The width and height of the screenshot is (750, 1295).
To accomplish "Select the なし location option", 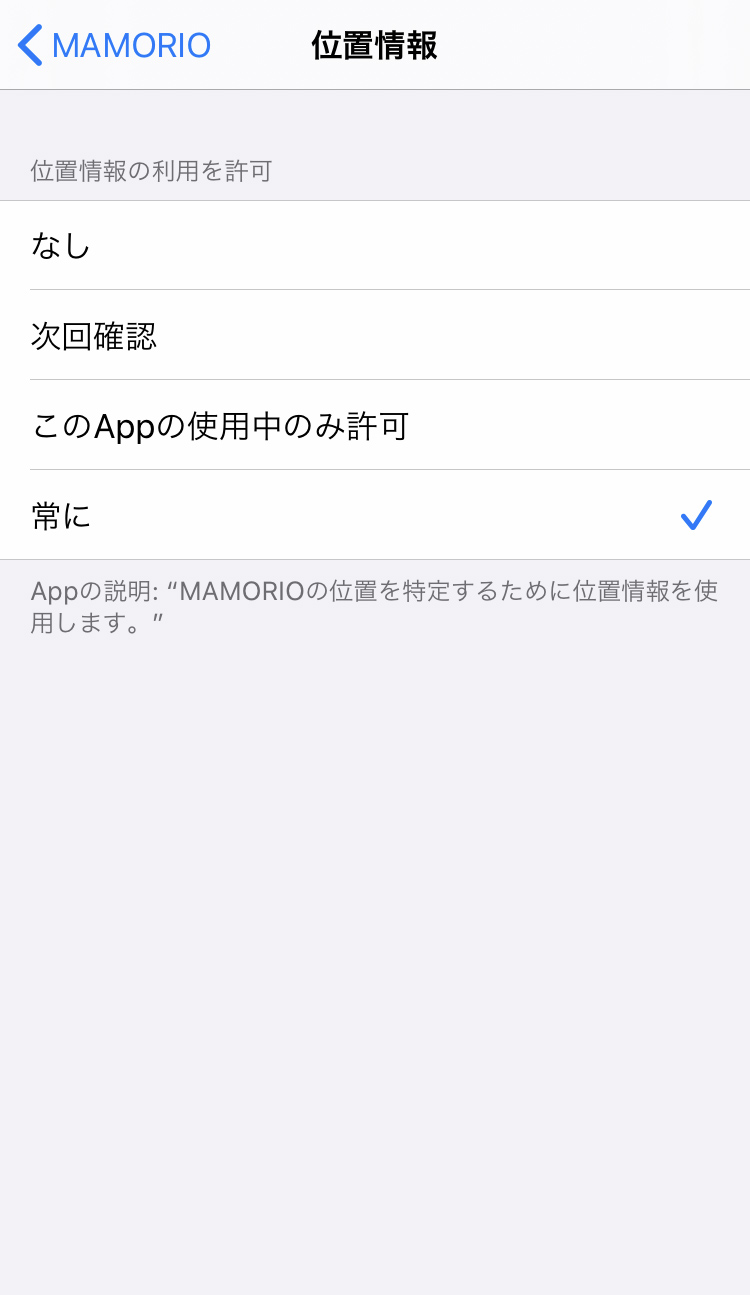I will (x=375, y=245).
